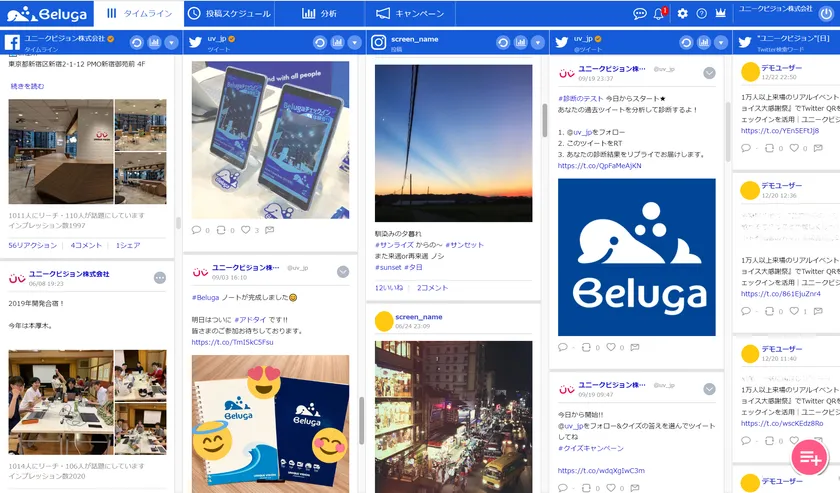Expand dropdown on Instagram screen_name column
The image size is (840, 493).
point(531,43)
